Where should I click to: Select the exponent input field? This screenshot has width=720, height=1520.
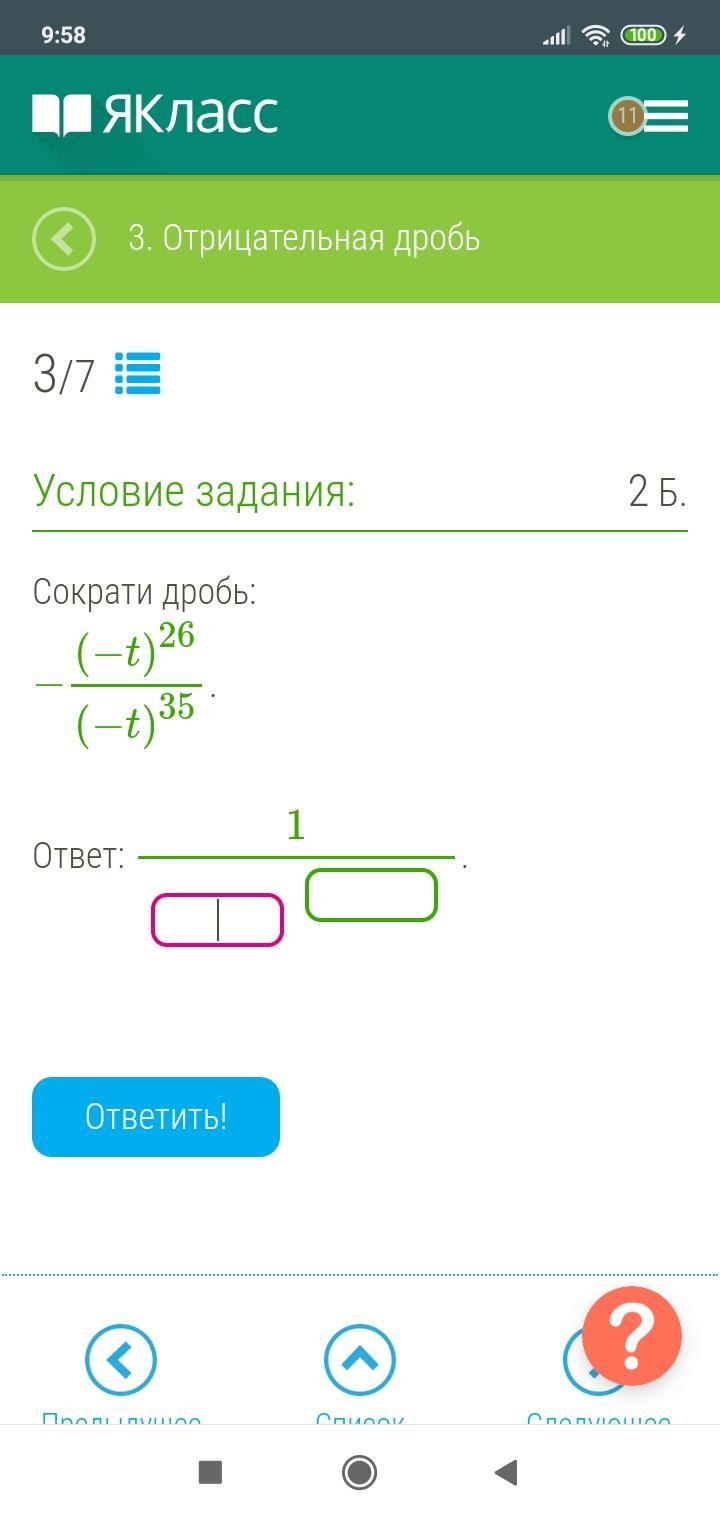(x=371, y=895)
